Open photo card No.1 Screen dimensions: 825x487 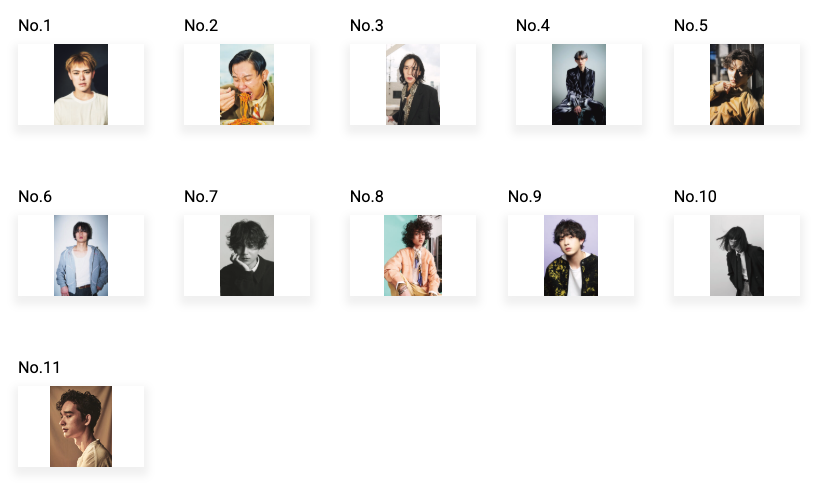pos(81,85)
